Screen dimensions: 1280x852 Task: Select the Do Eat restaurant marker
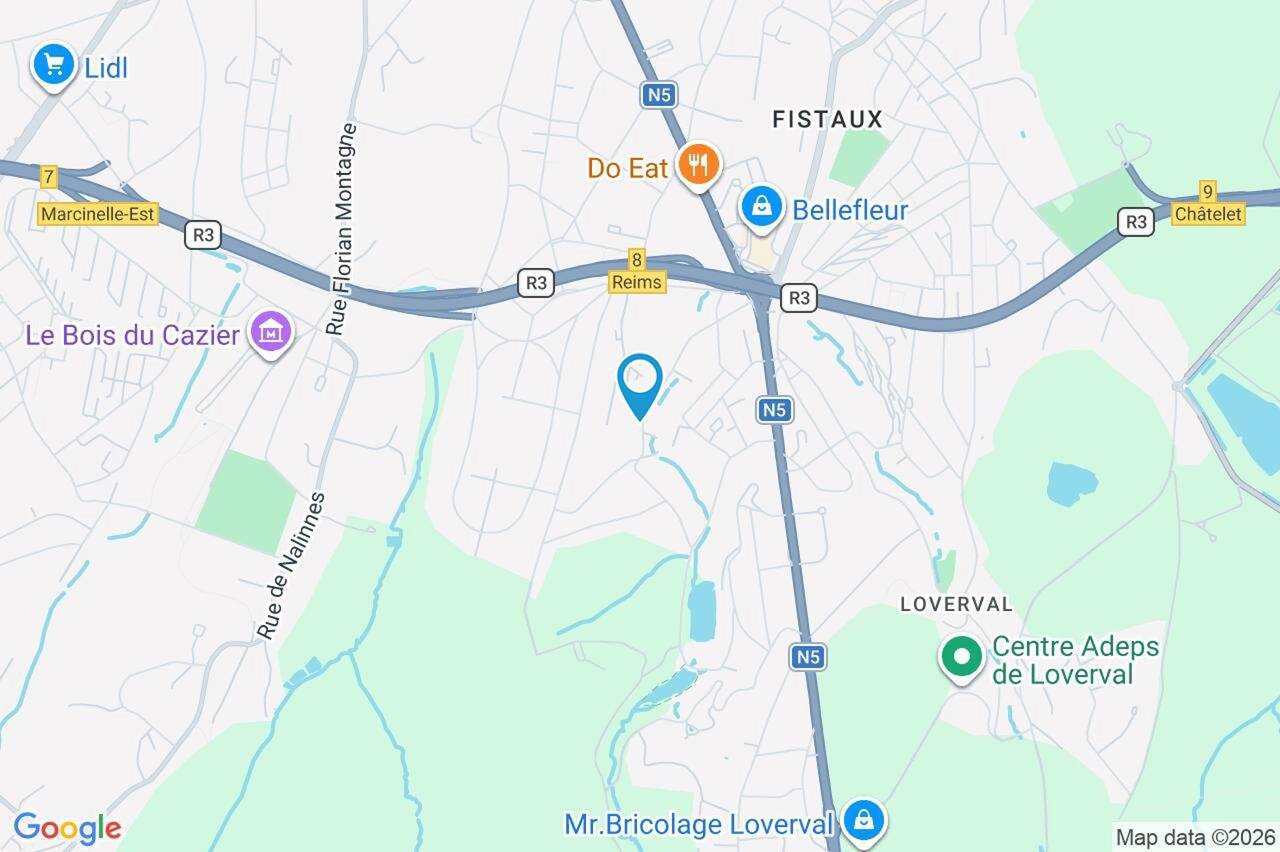pos(698,165)
